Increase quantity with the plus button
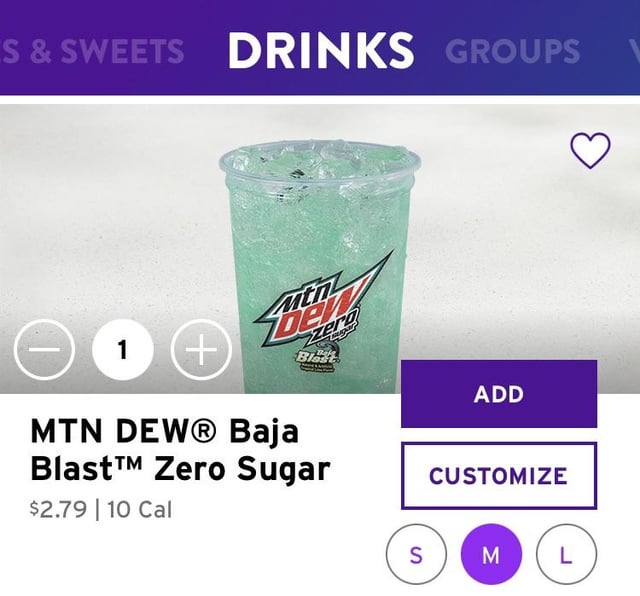The width and height of the screenshot is (640, 596). 201,350
